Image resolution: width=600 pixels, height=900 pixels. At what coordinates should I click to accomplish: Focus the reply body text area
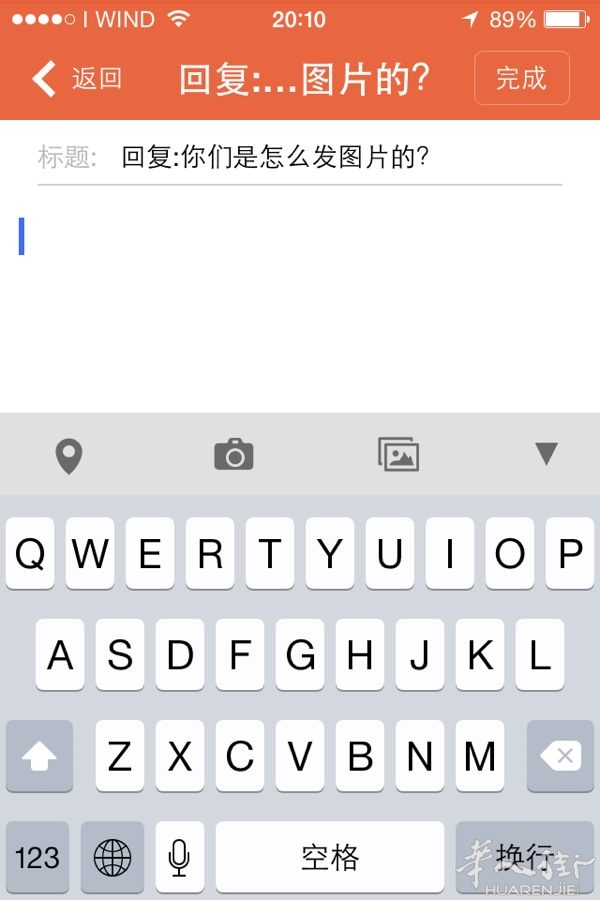tap(300, 300)
